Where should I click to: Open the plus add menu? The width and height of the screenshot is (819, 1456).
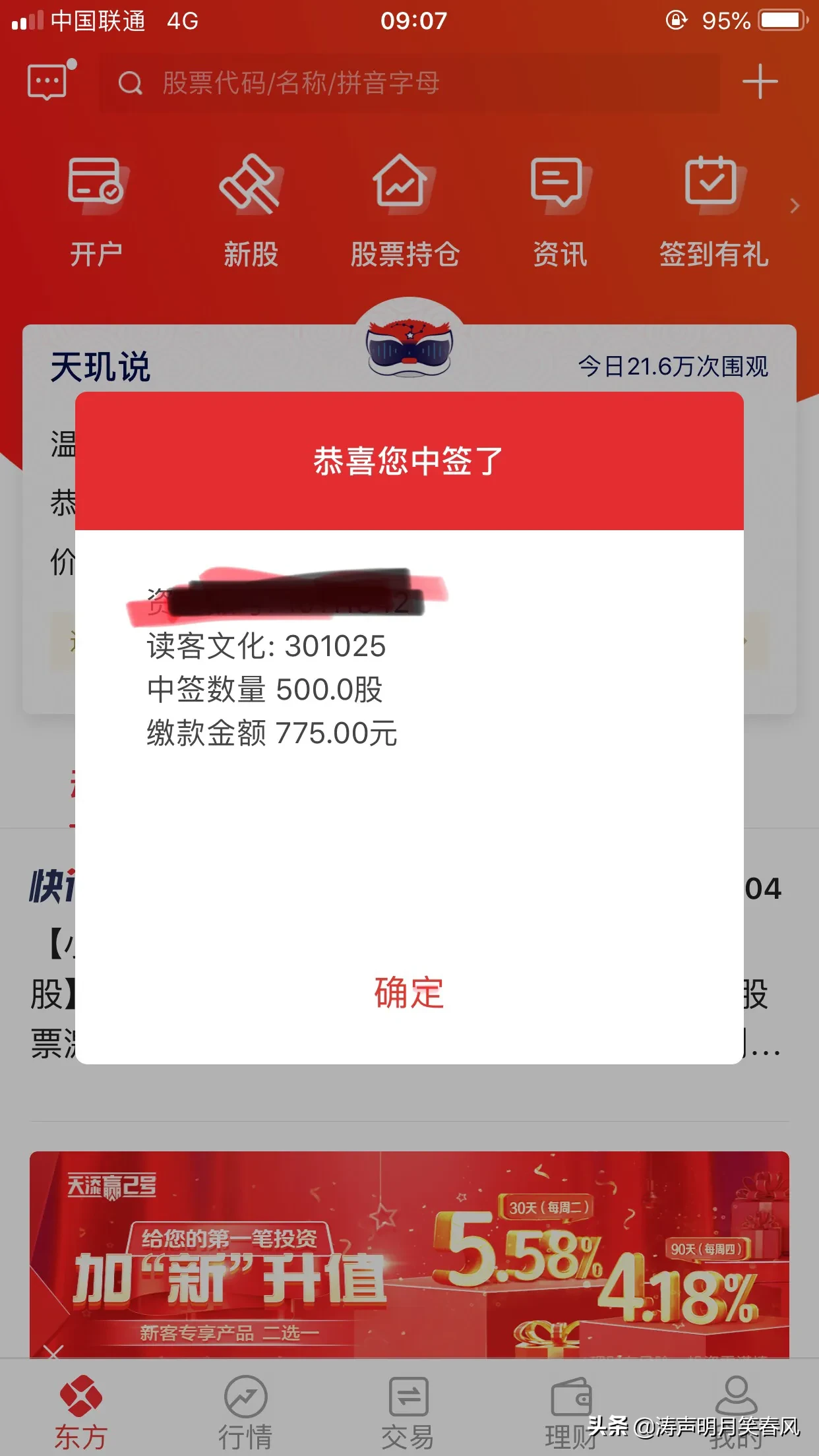click(760, 82)
